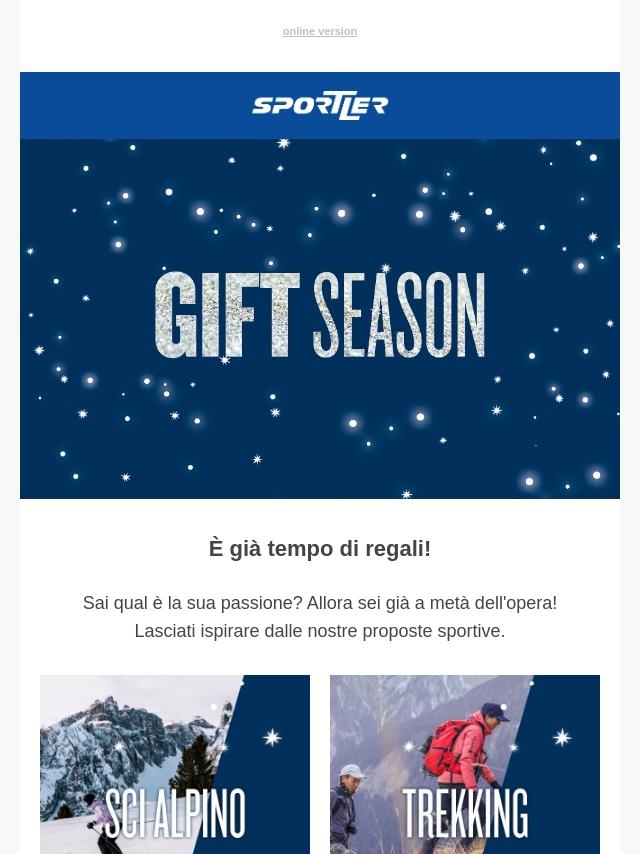Select the Trekking category tile
The image size is (640, 854).
(x=465, y=764)
